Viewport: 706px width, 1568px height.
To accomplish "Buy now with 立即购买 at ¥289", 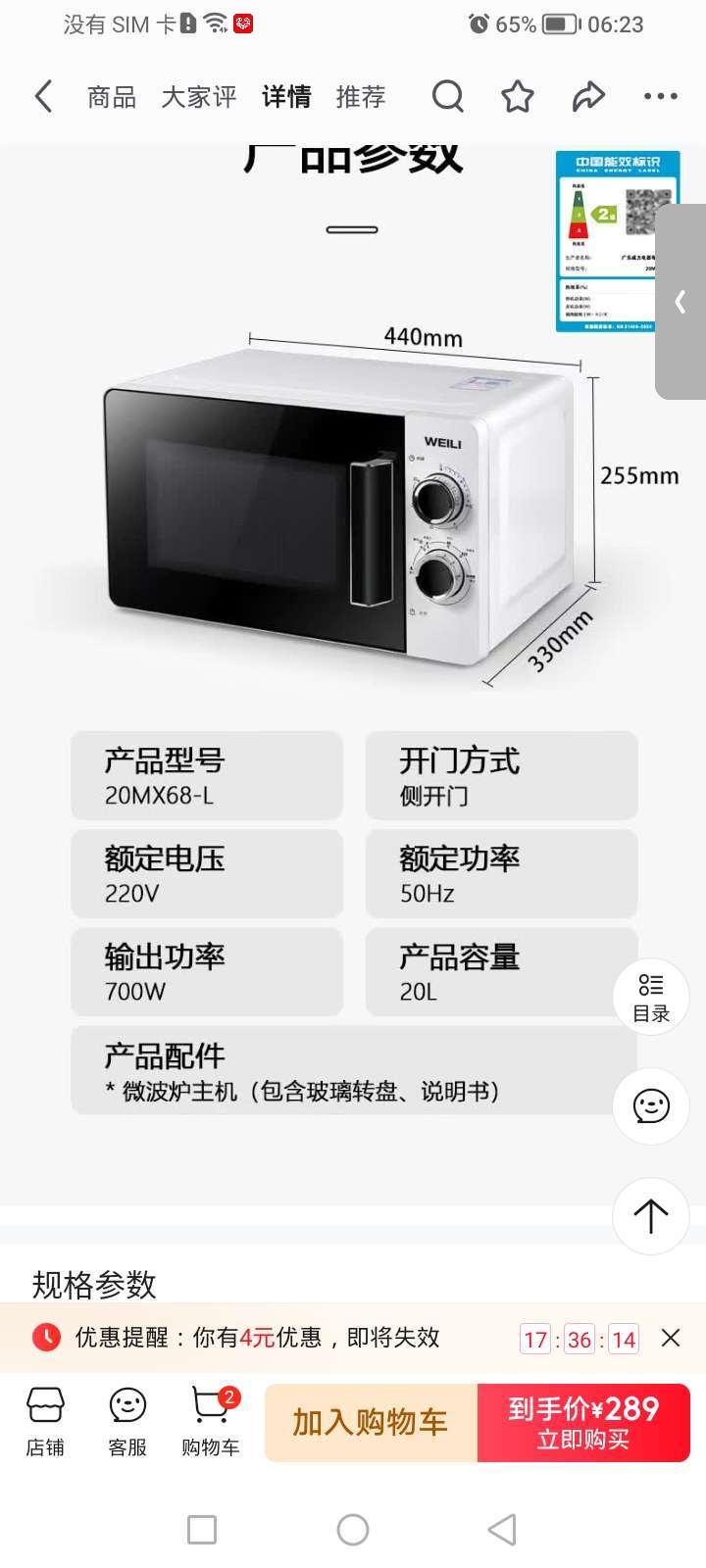I will click(x=583, y=1422).
